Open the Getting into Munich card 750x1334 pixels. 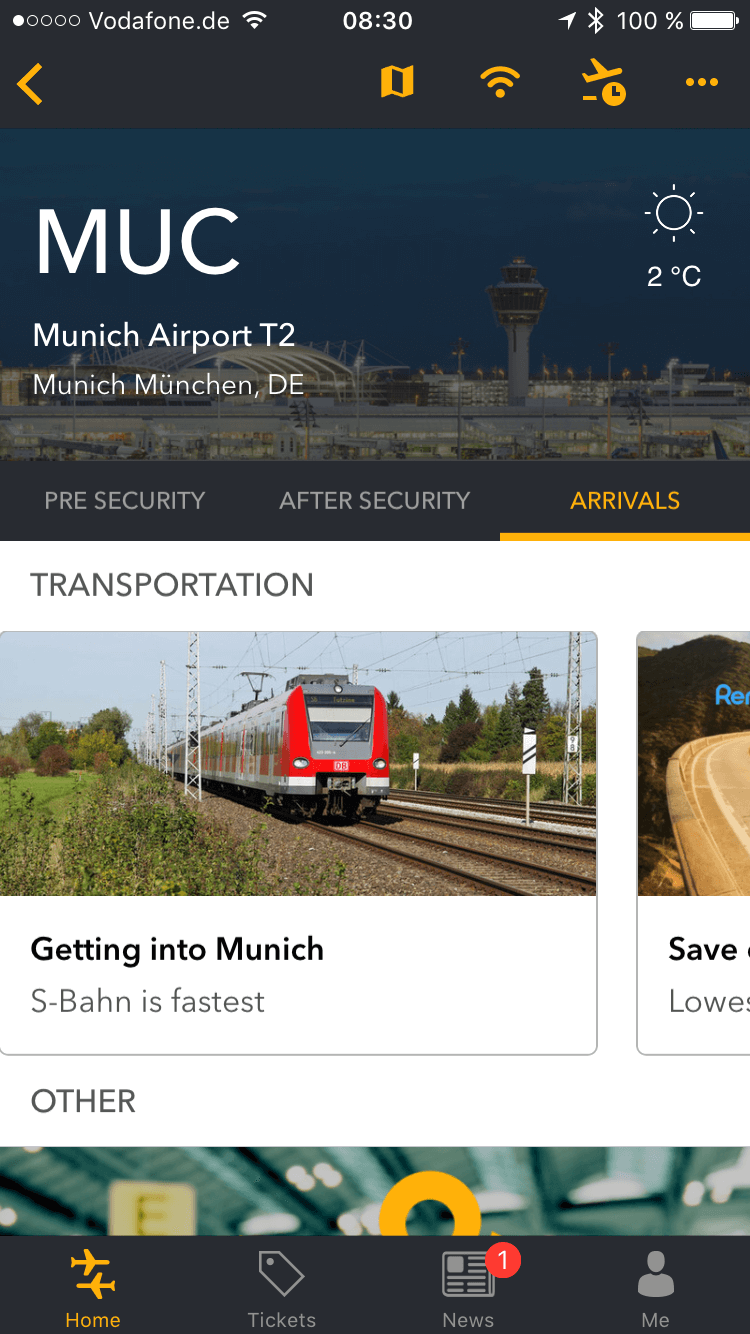coord(298,842)
